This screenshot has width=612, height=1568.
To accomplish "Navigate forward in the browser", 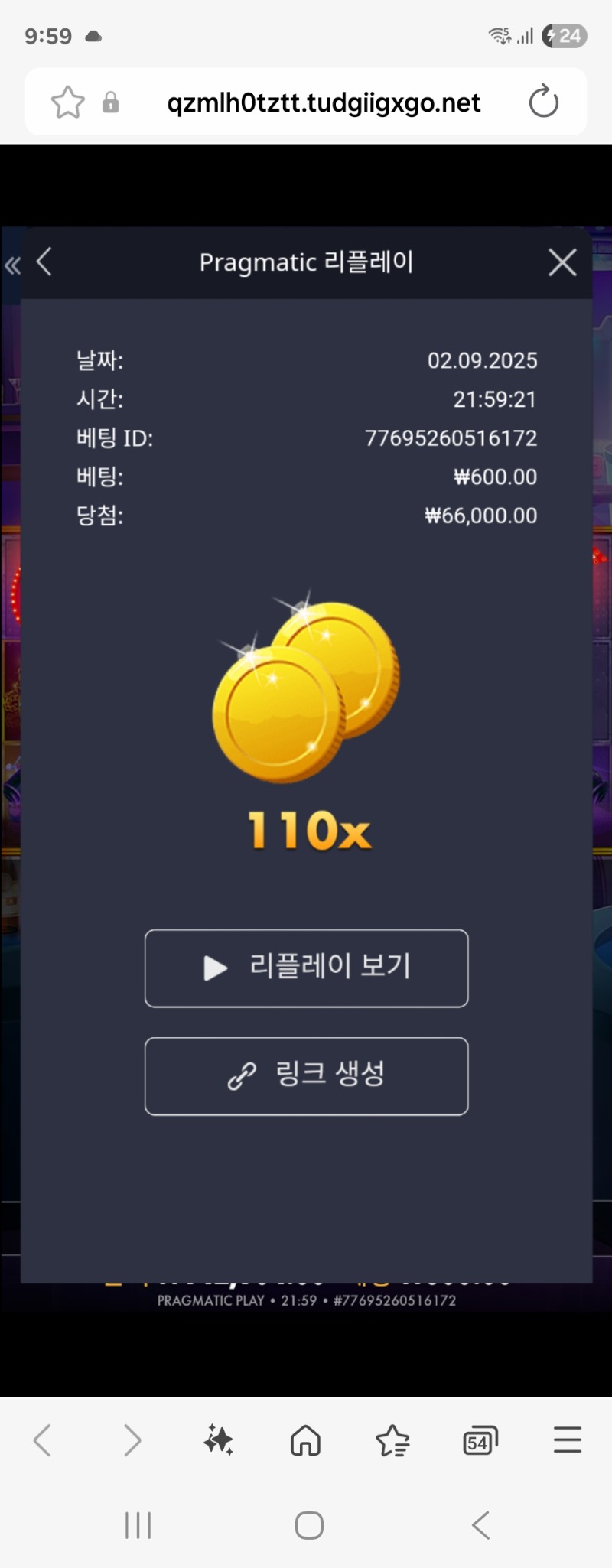I will [x=132, y=1440].
